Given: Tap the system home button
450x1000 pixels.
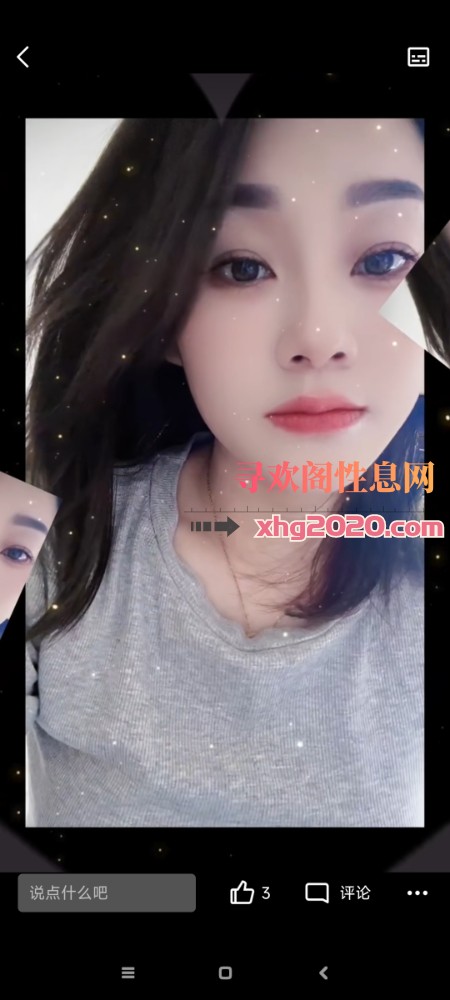Looking at the screenshot, I should (x=225, y=973).
